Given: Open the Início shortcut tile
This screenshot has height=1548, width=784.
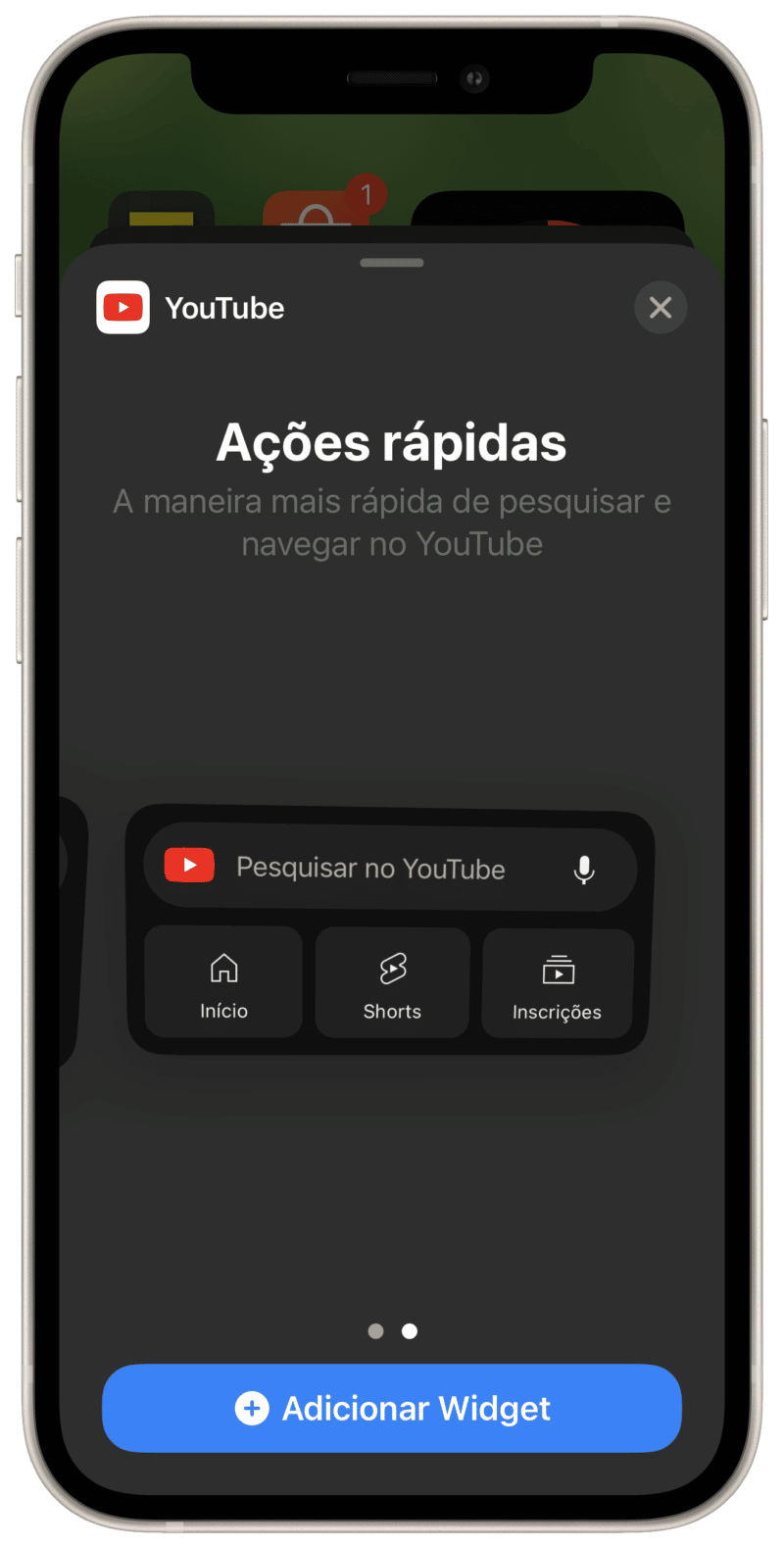Looking at the screenshot, I should tap(222, 983).
